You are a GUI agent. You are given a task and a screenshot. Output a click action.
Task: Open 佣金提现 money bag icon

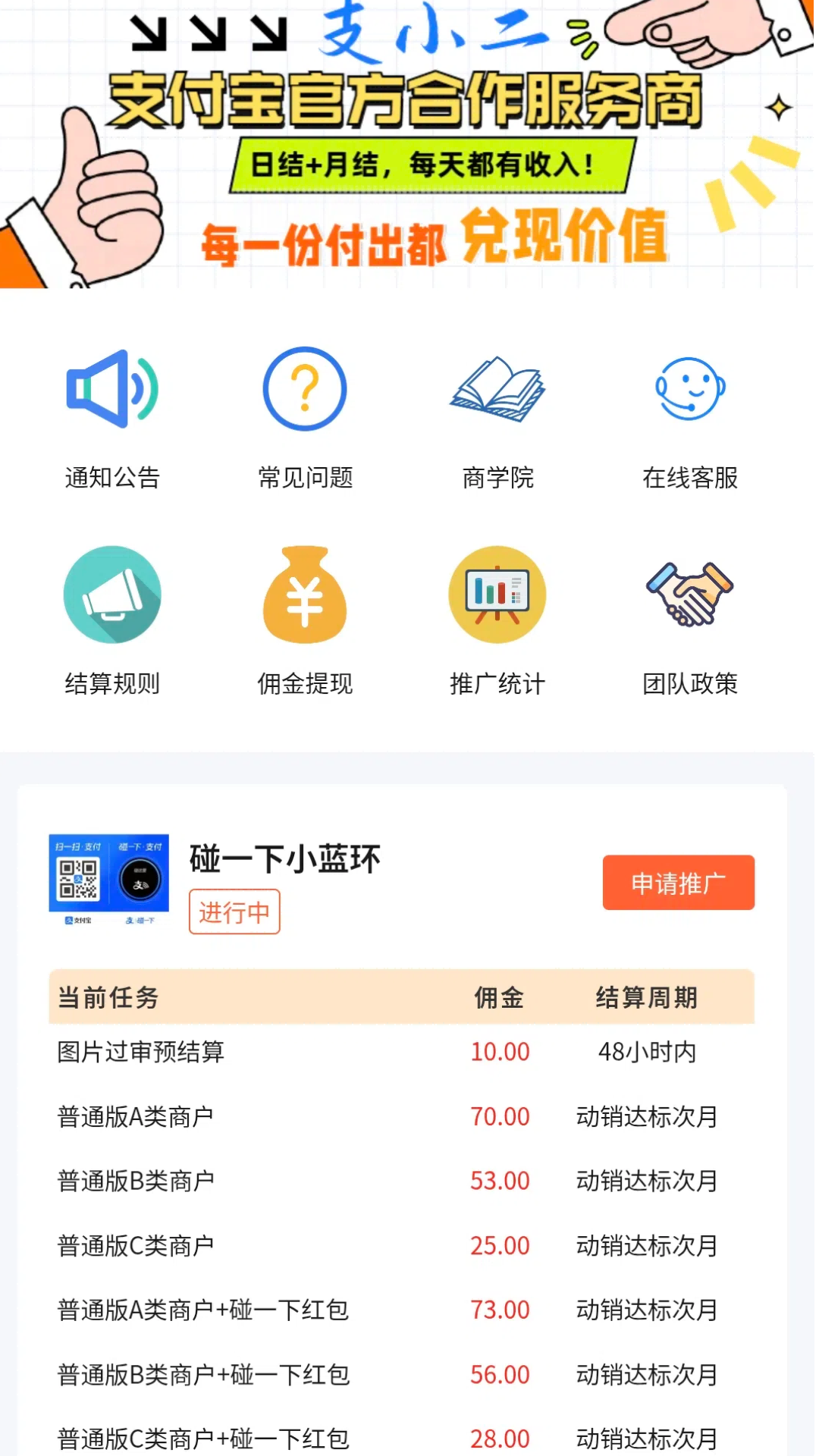(304, 683)
